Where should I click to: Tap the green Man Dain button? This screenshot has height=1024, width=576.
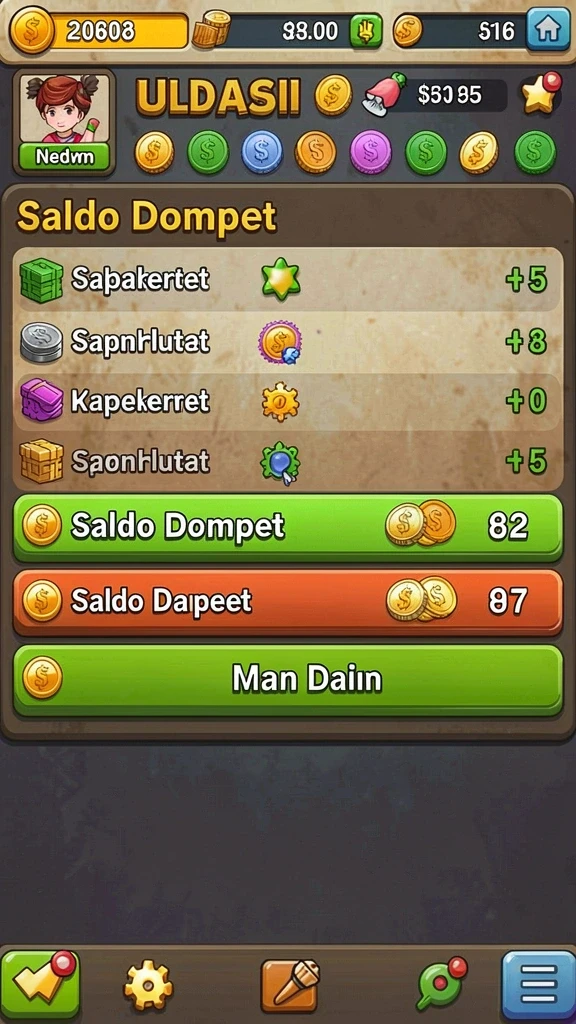click(288, 680)
